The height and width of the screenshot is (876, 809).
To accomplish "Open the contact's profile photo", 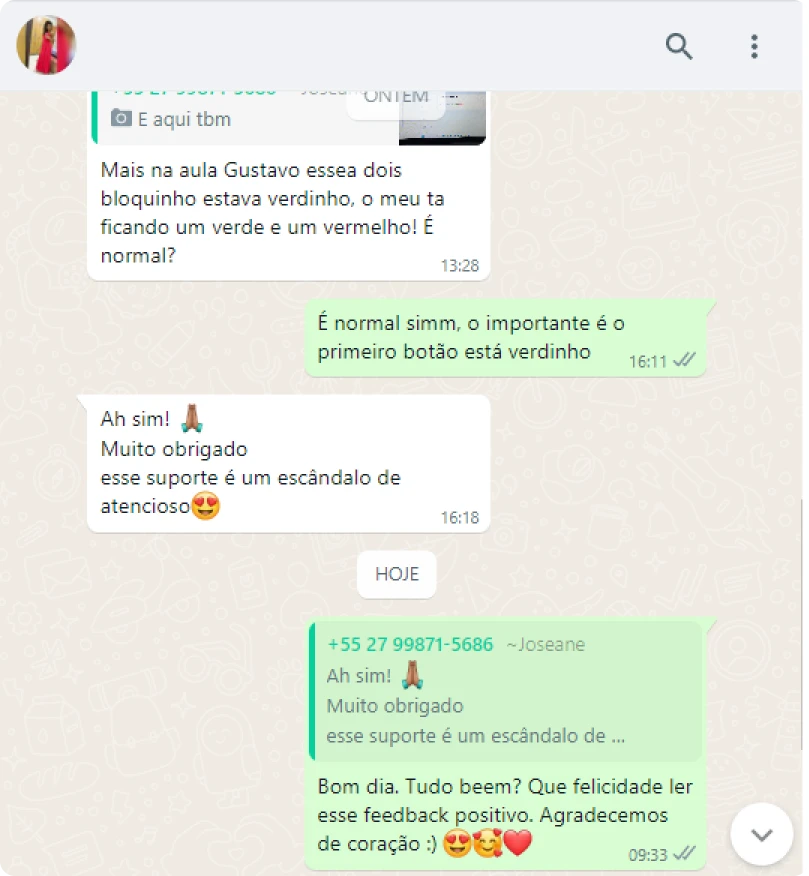I will pyautogui.click(x=46, y=46).
